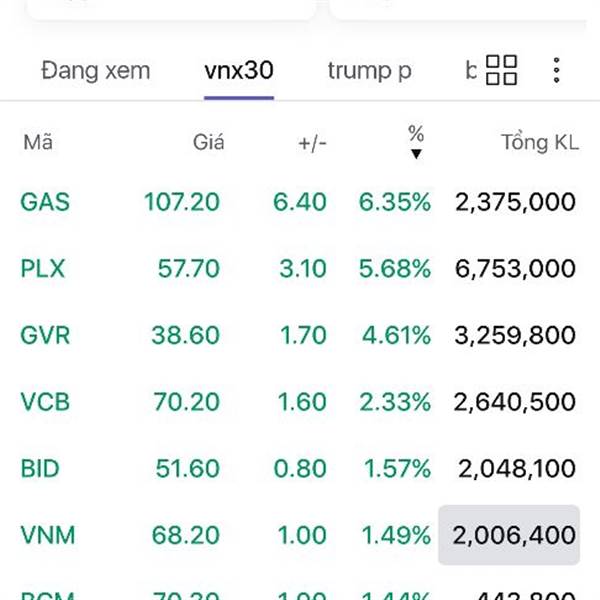600x600 pixels.
Task: Open the trump p watchlist tab
Action: (x=369, y=71)
